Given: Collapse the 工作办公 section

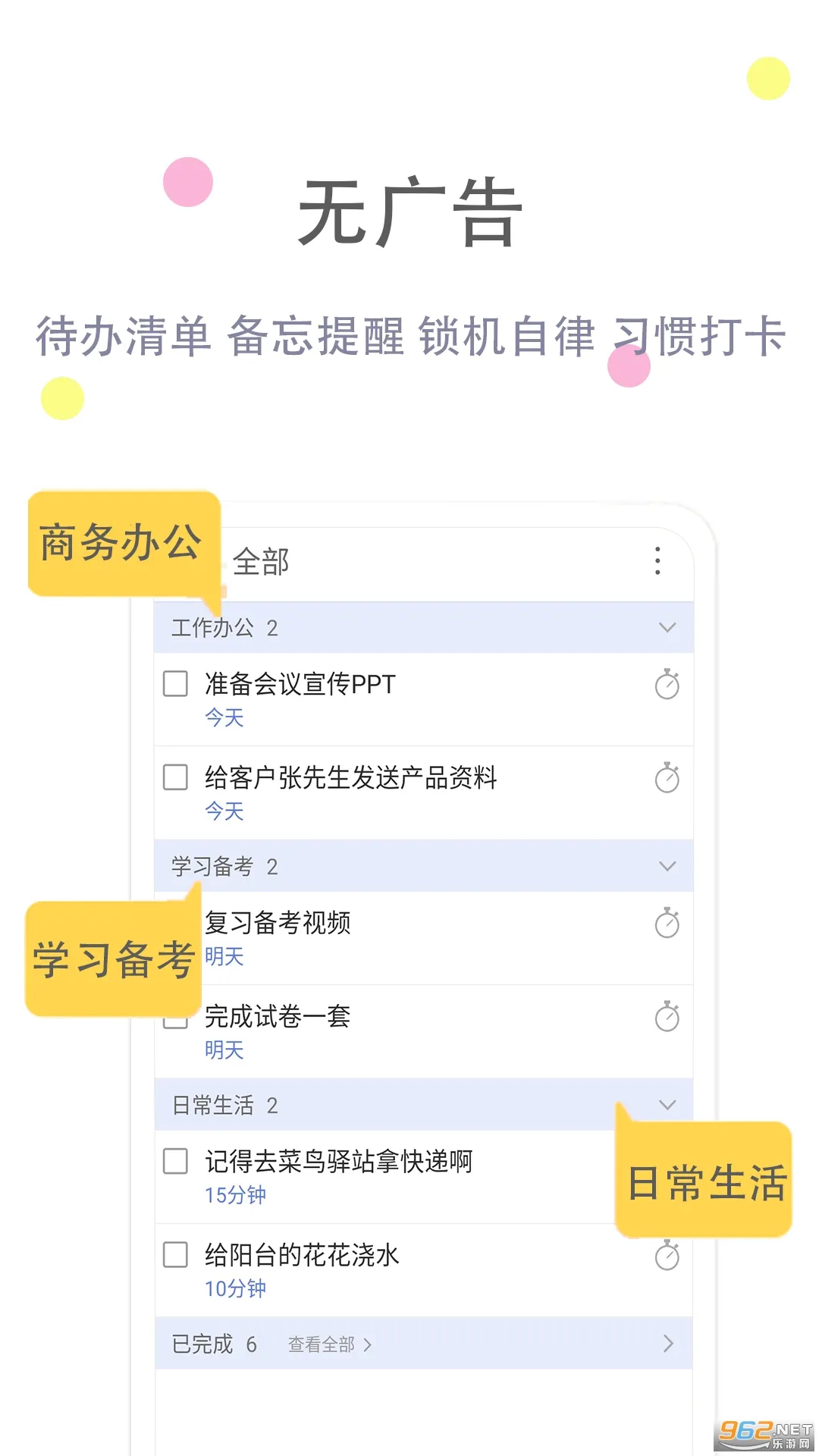Looking at the screenshot, I should 667,628.
